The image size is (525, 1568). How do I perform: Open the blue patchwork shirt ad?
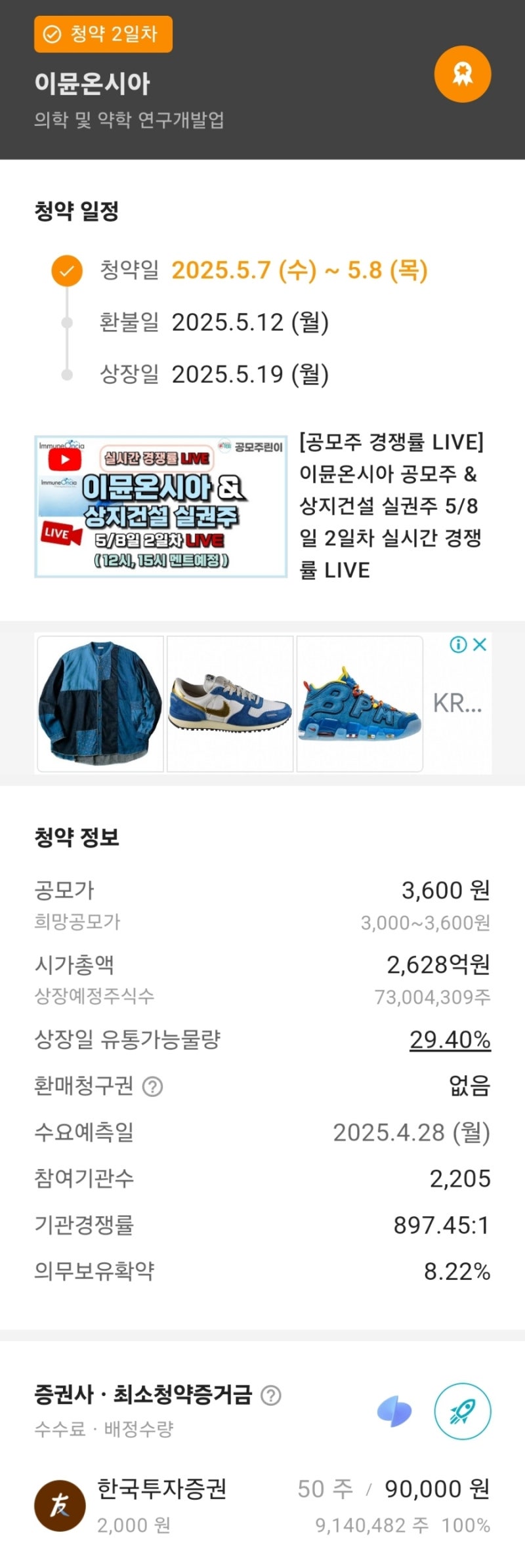coord(100,703)
